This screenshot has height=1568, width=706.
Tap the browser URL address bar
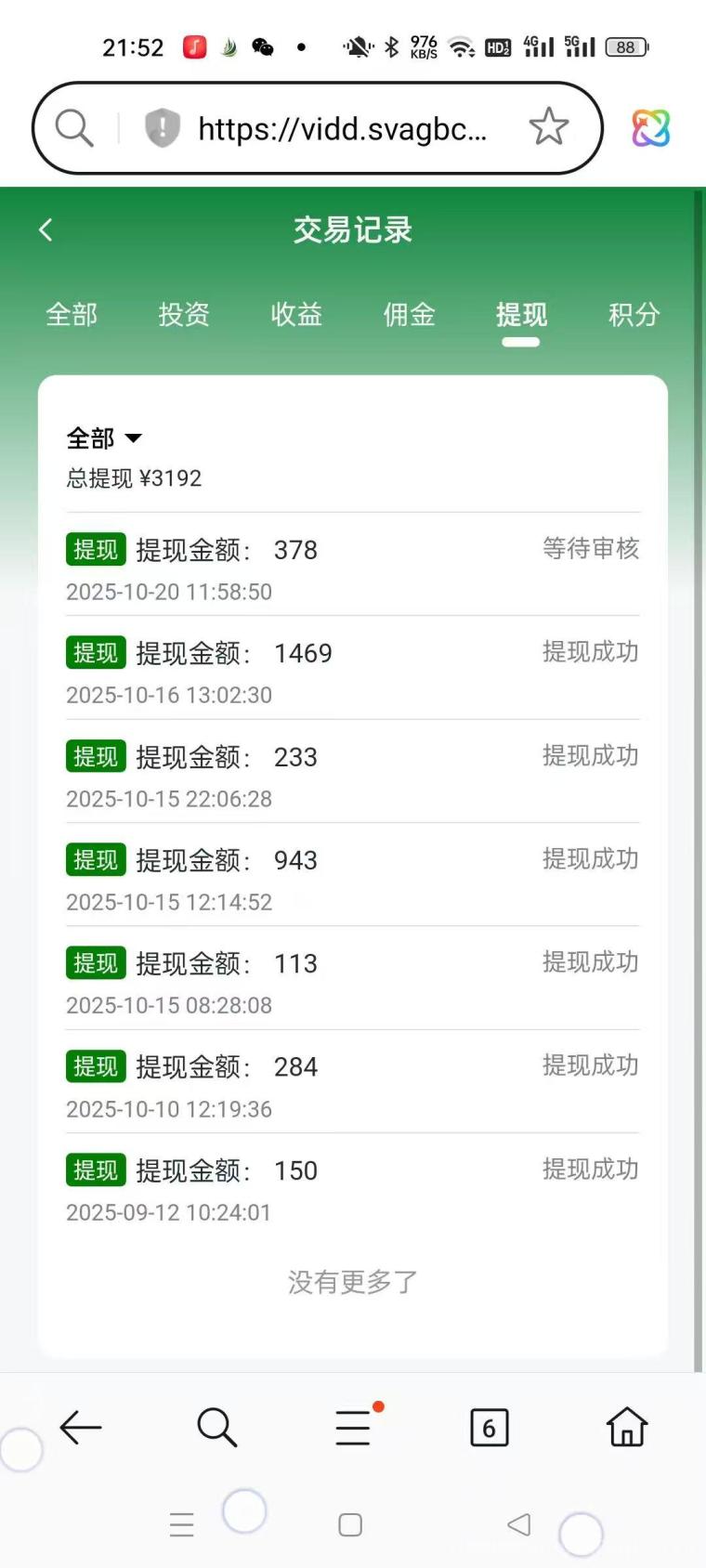(342, 128)
